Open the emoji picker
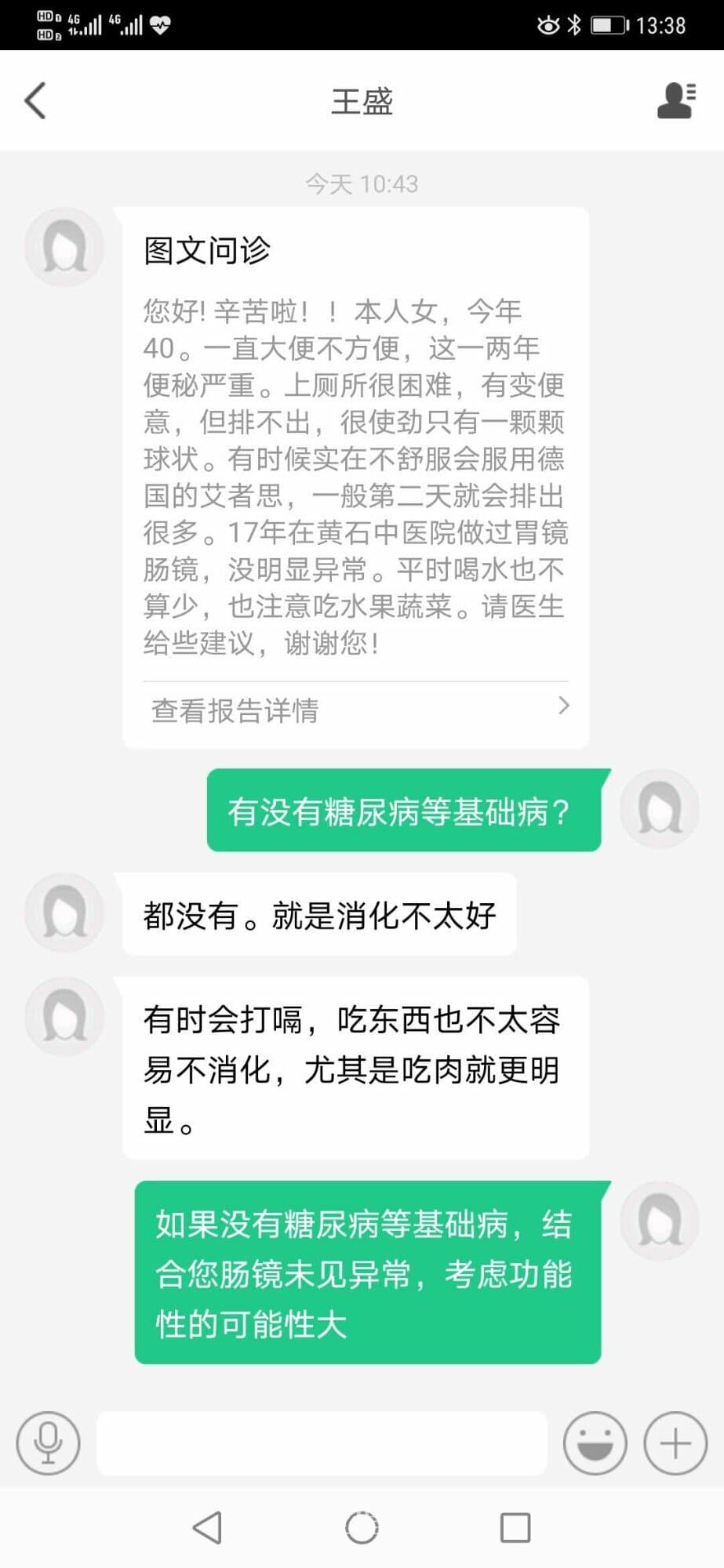This screenshot has width=724, height=1568. [595, 1443]
